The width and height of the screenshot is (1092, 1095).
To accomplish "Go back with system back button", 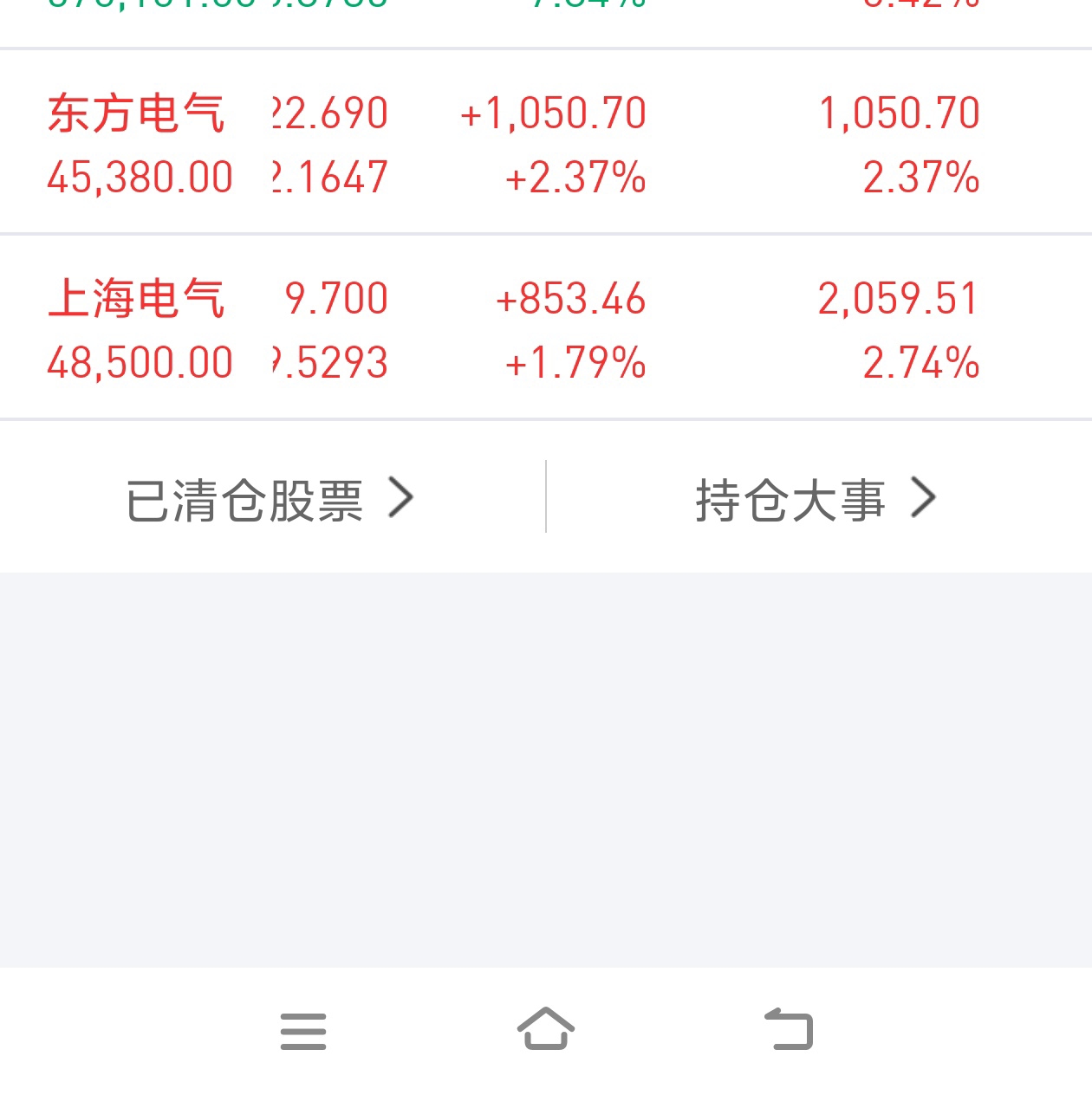I will (x=789, y=1030).
